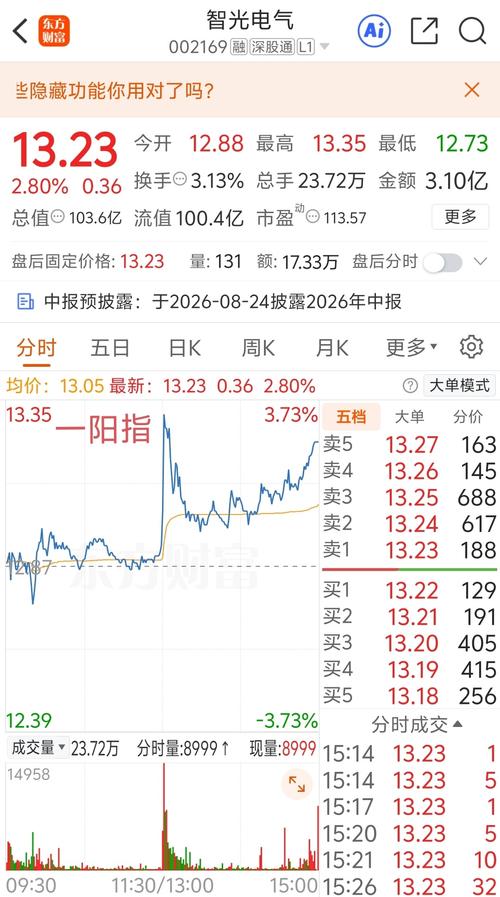Share this stock page
The image size is (500, 897).
pyautogui.click(x=424, y=31)
